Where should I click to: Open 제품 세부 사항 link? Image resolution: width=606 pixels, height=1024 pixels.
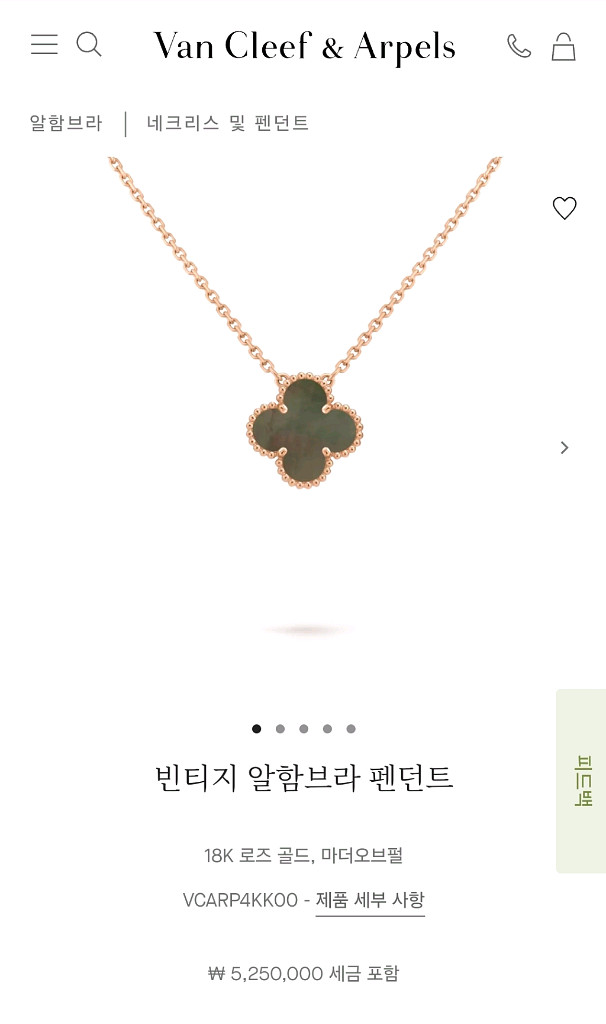pyautogui.click(x=370, y=900)
